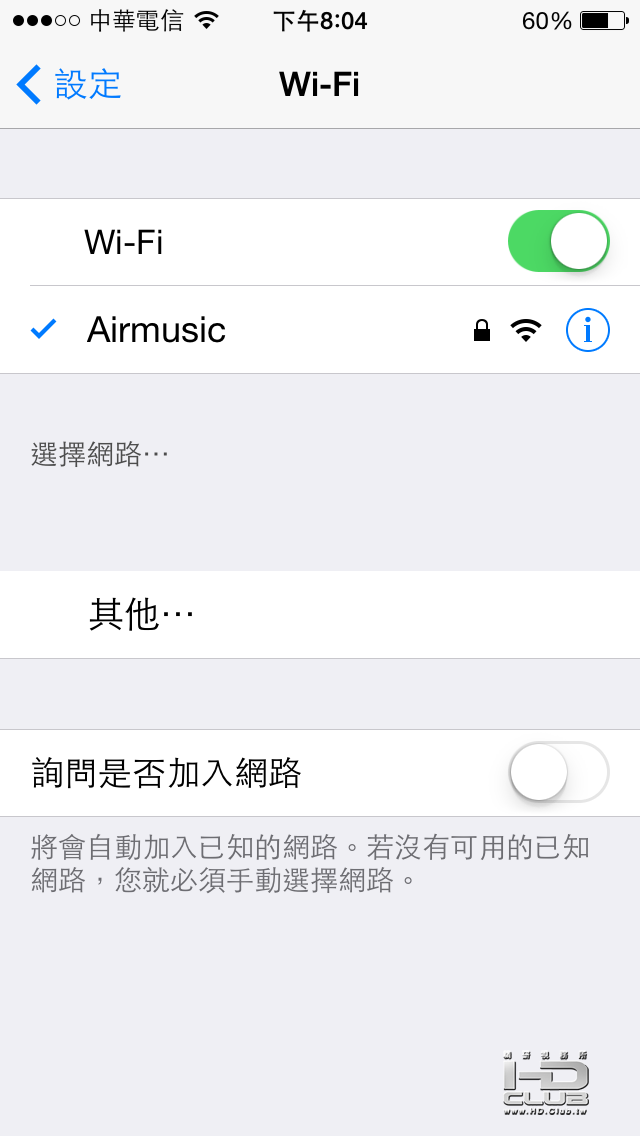Select the Airmusic network row
The image size is (640, 1136).
(250, 330)
